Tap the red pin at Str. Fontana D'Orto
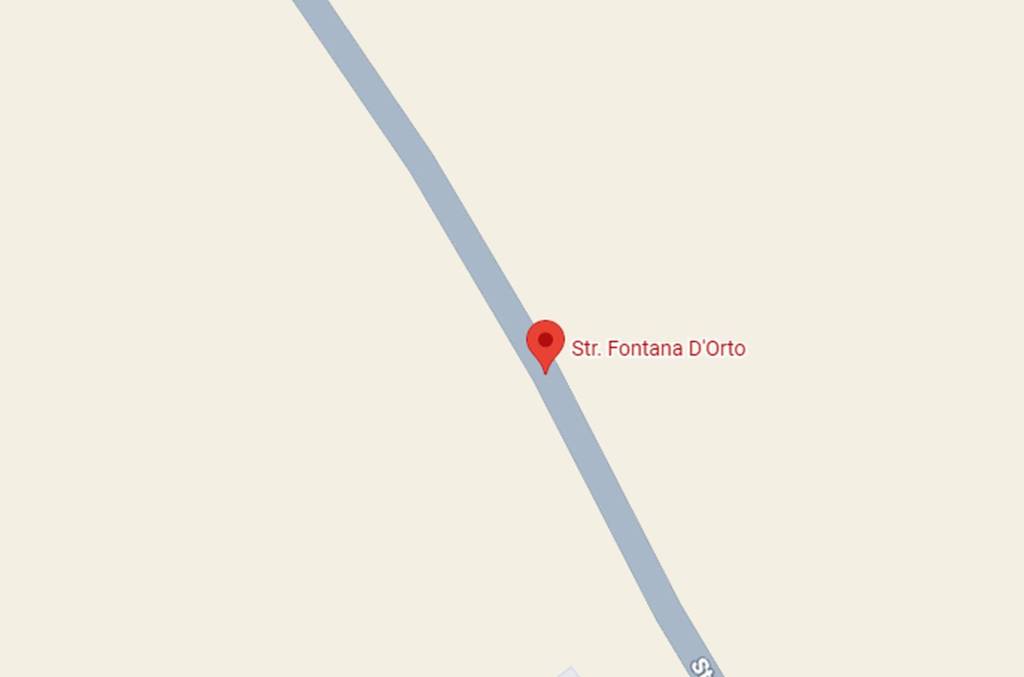Viewport: 1024px width, 677px height. tap(545, 343)
